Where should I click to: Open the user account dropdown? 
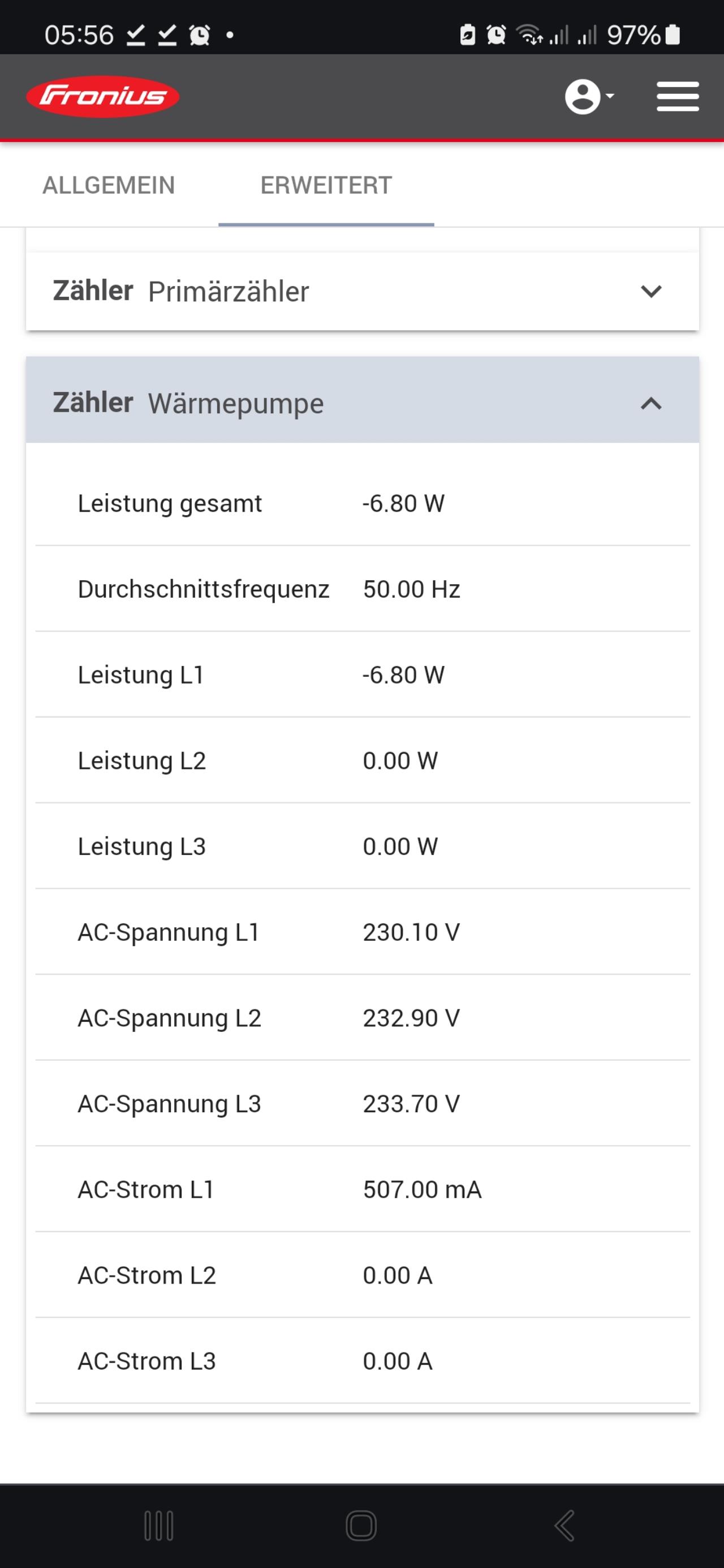pyautogui.click(x=589, y=96)
